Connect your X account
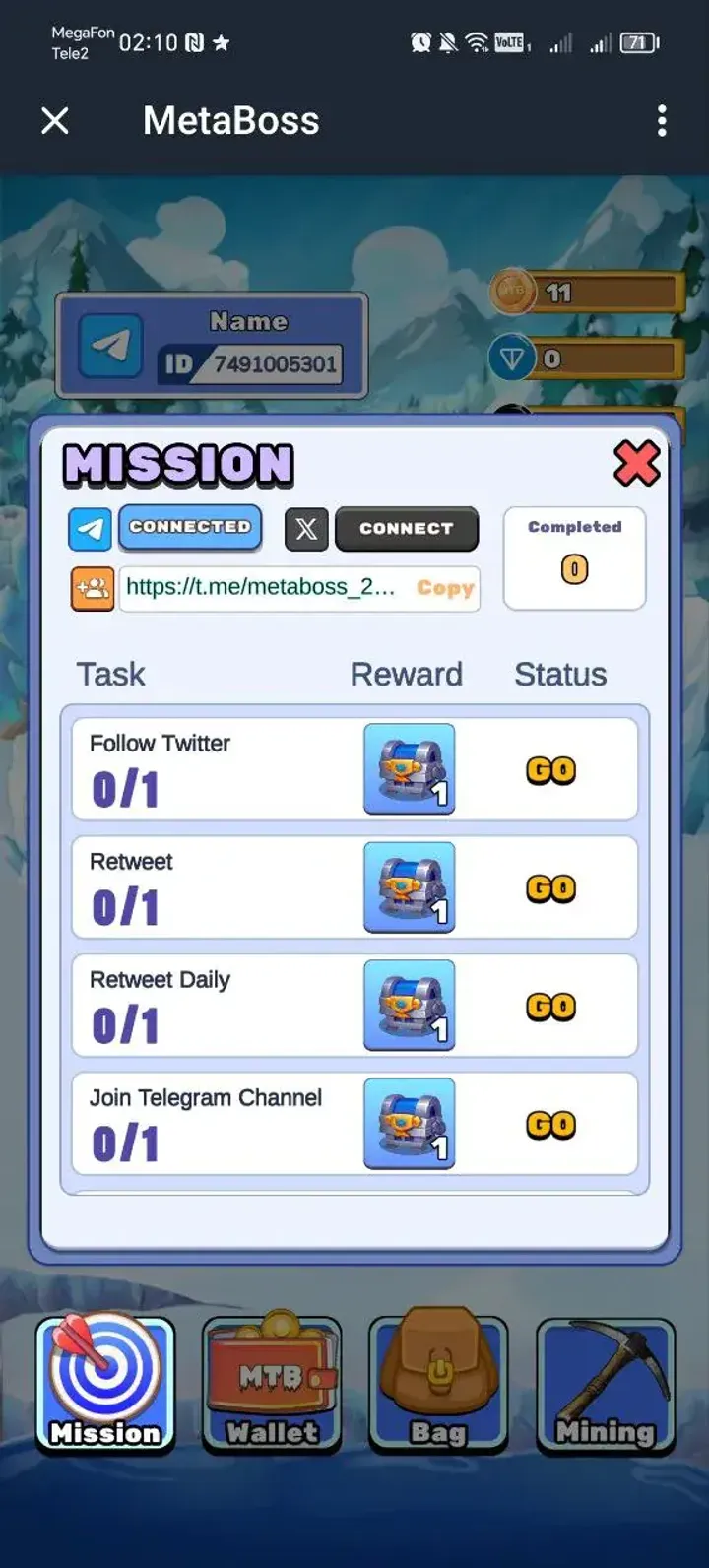Screen dimensions: 709x1568 (406, 529)
